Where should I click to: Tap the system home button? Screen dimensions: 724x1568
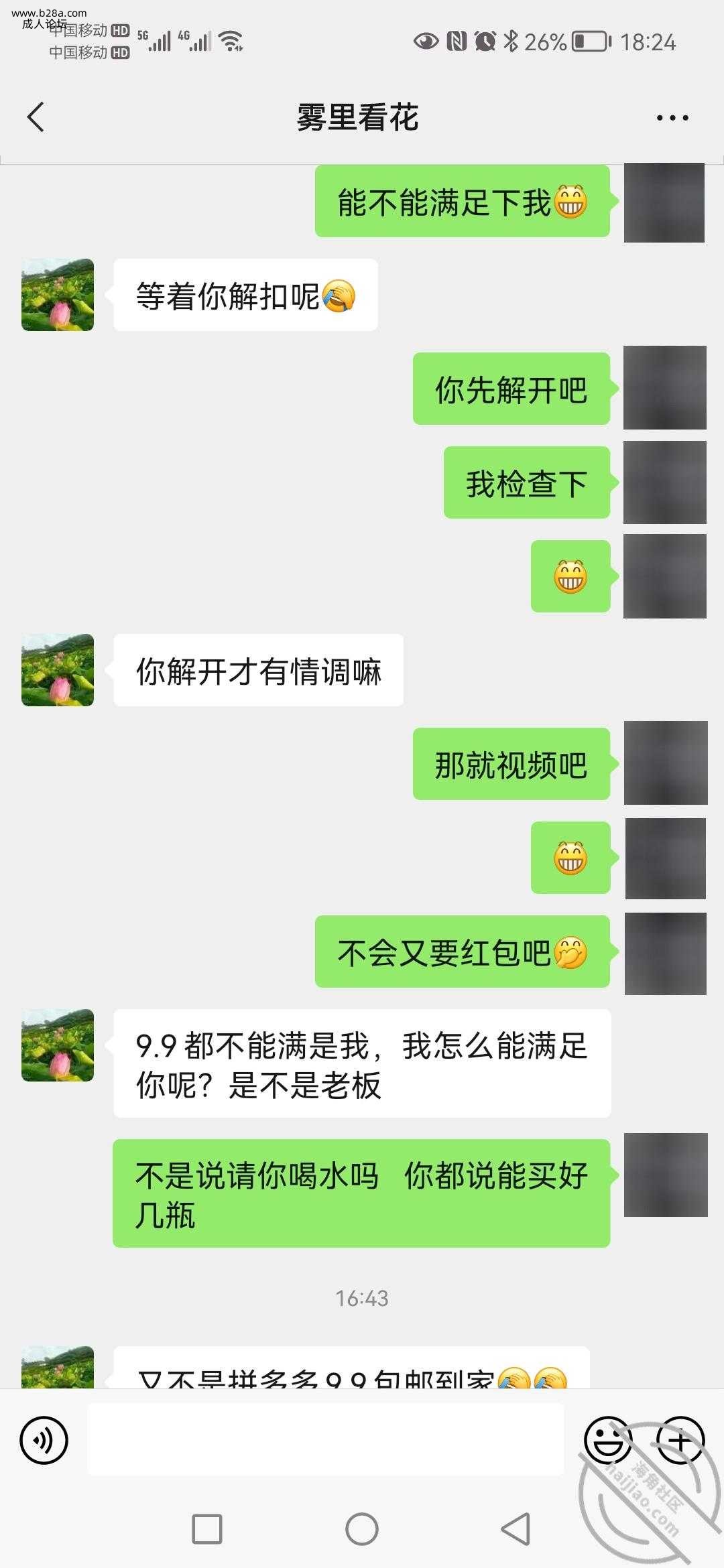coord(362,1529)
